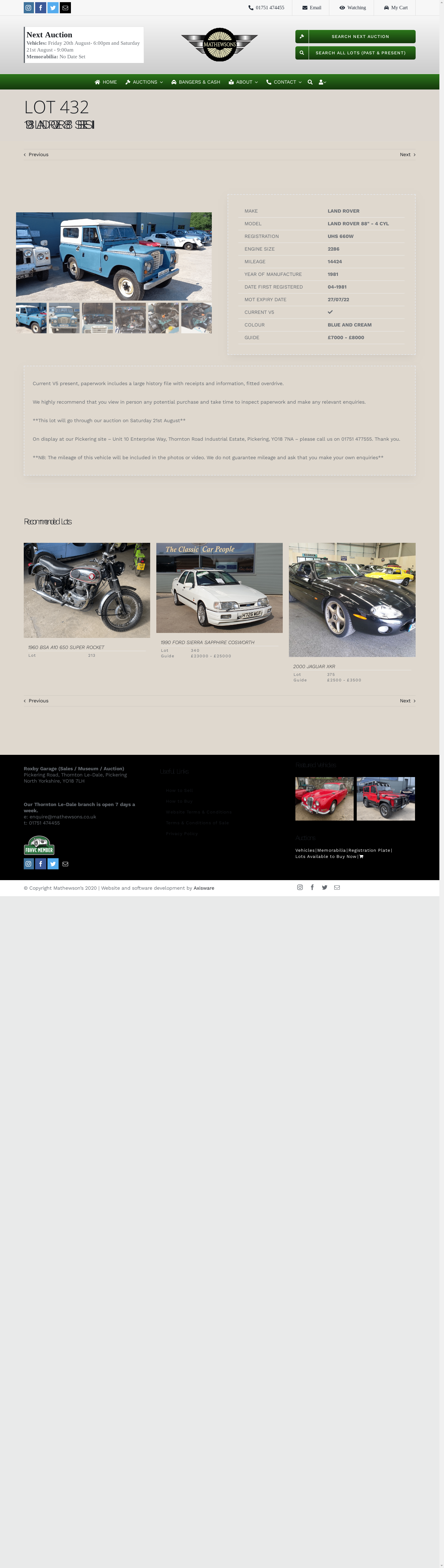This screenshot has height=1568, width=444.
Task: Open the Instagram icon in top bar
Action: pos(29,8)
